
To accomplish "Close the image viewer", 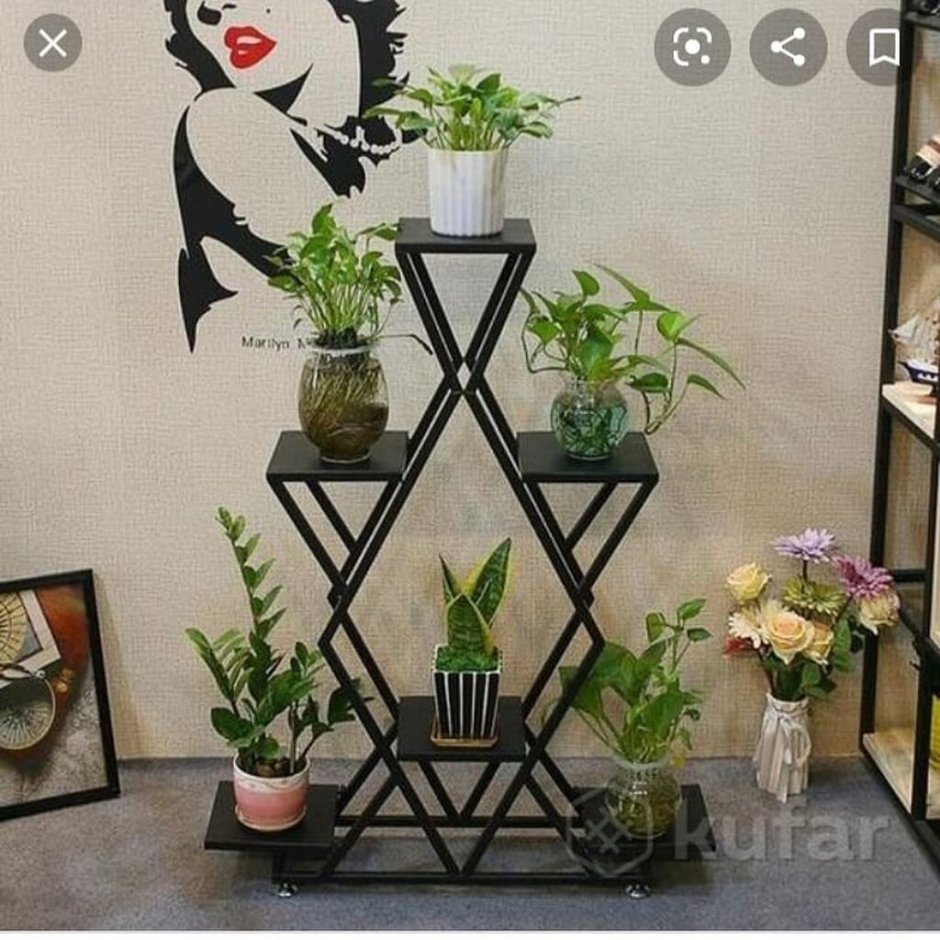I will coord(52,43).
